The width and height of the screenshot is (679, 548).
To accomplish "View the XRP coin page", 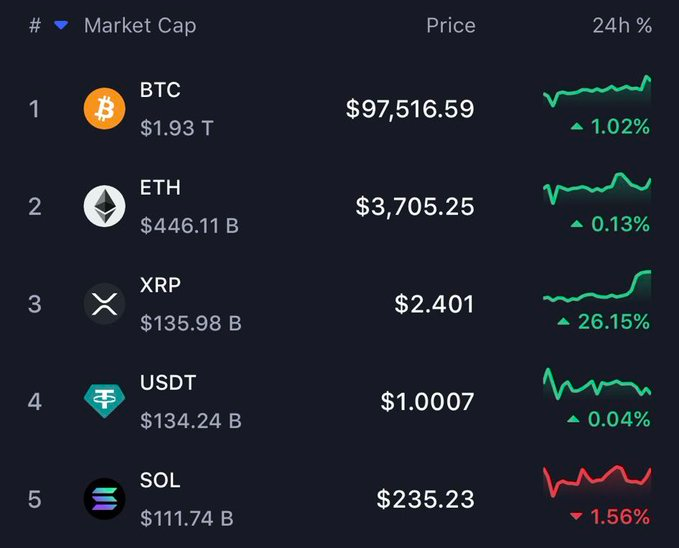I will (160, 286).
